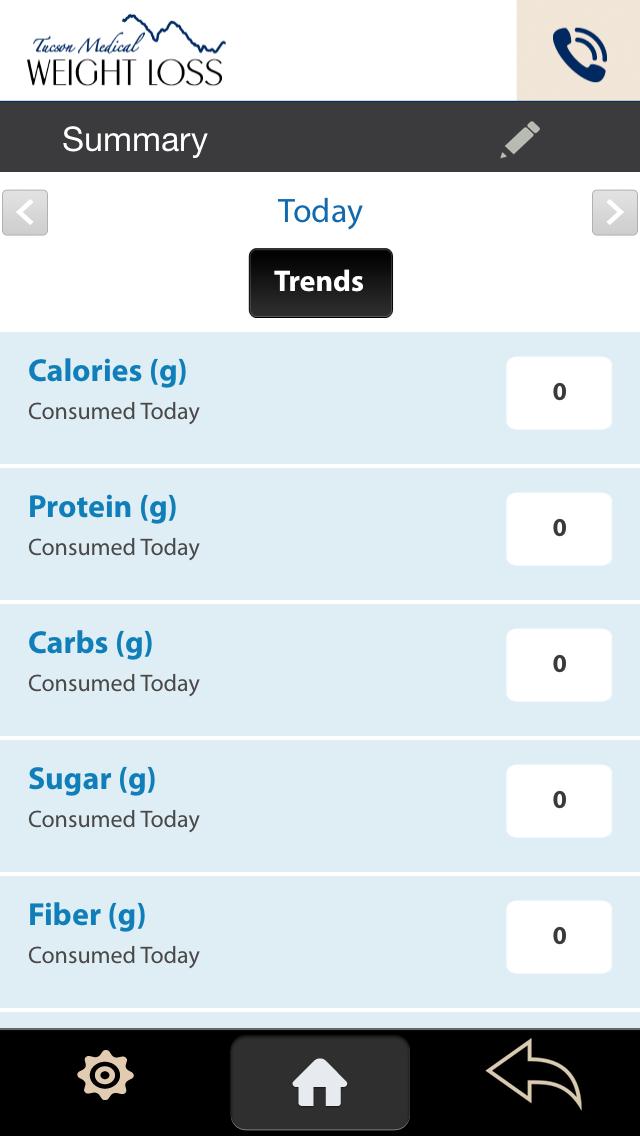The height and width of the screenshot is (1136, 640).
Task: Return to the home screen
Action: [x=320, y=1082]
